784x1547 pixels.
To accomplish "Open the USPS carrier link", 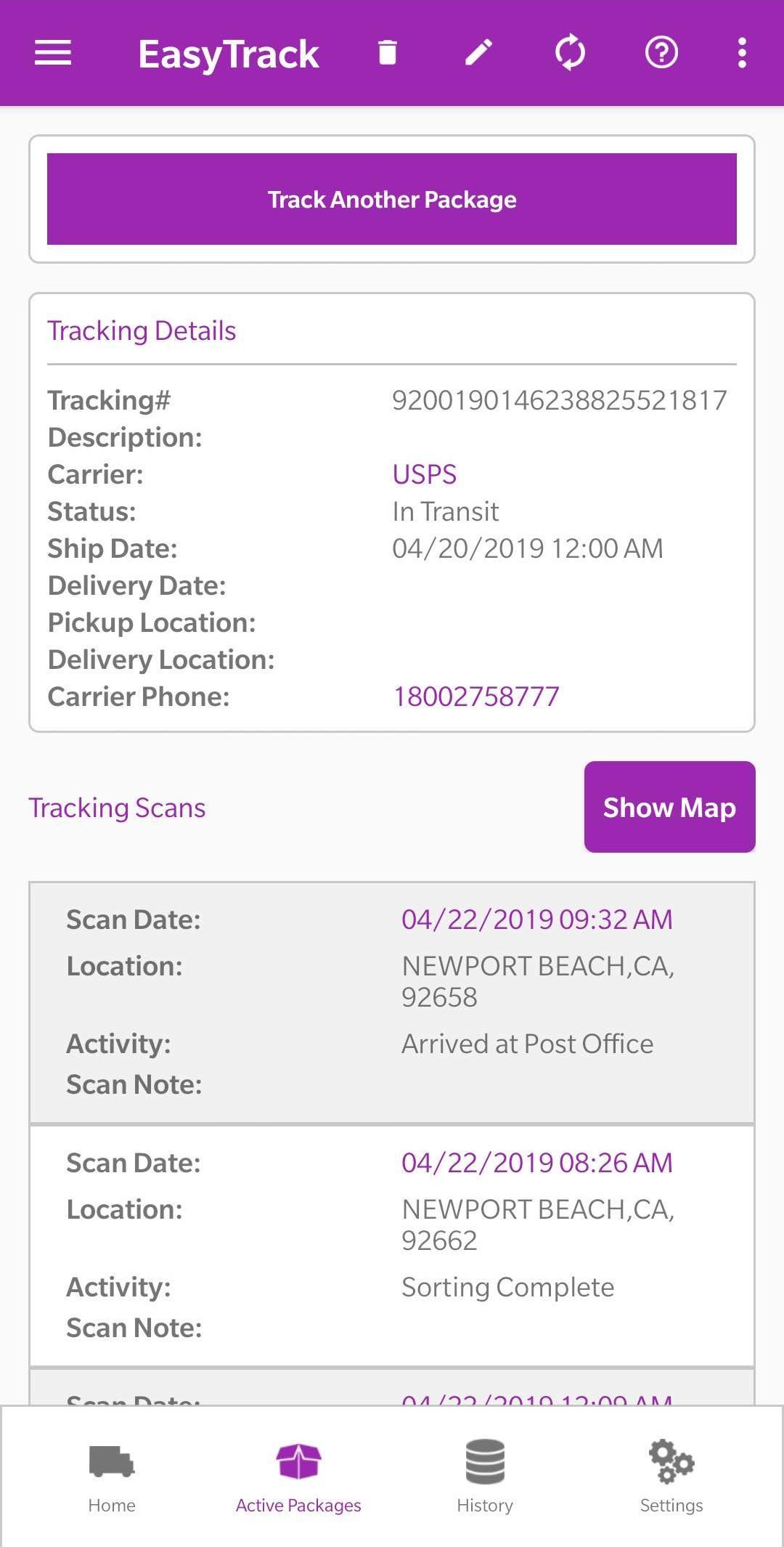I will click(423, 474).
